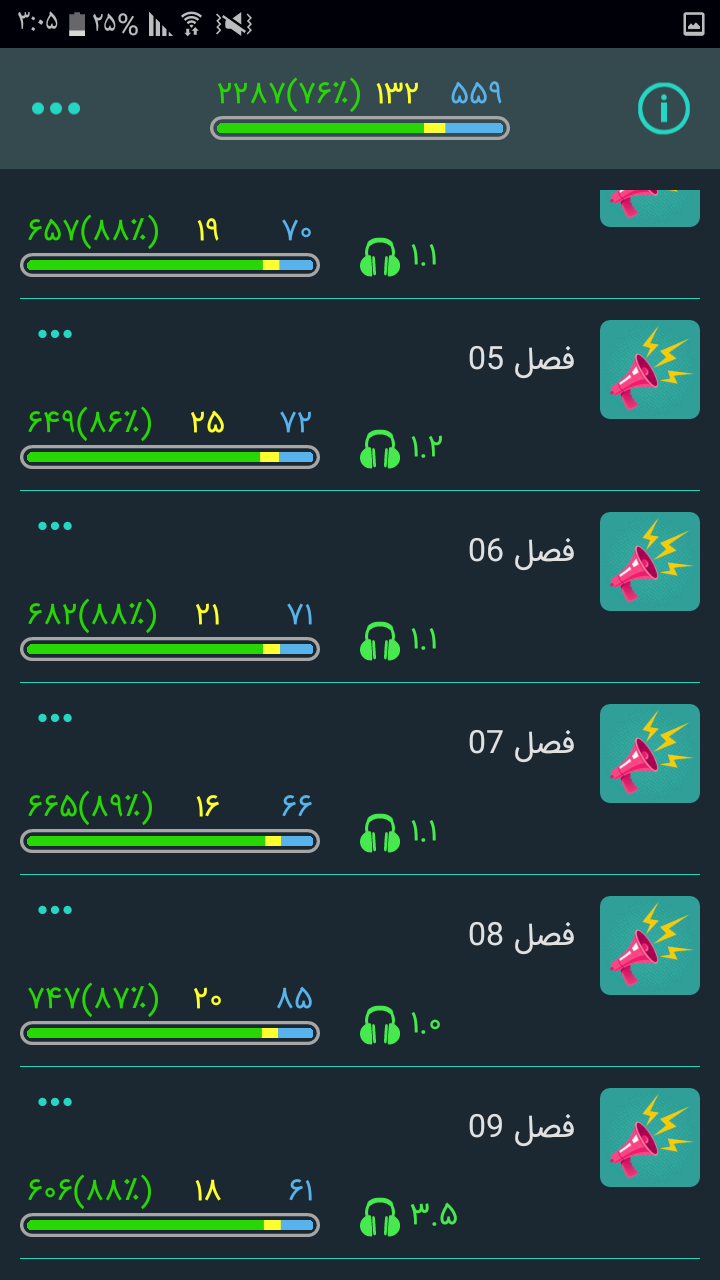Open the info icon in the header
The width and height of the screenshot is (720, 1280).
(664, 108)
